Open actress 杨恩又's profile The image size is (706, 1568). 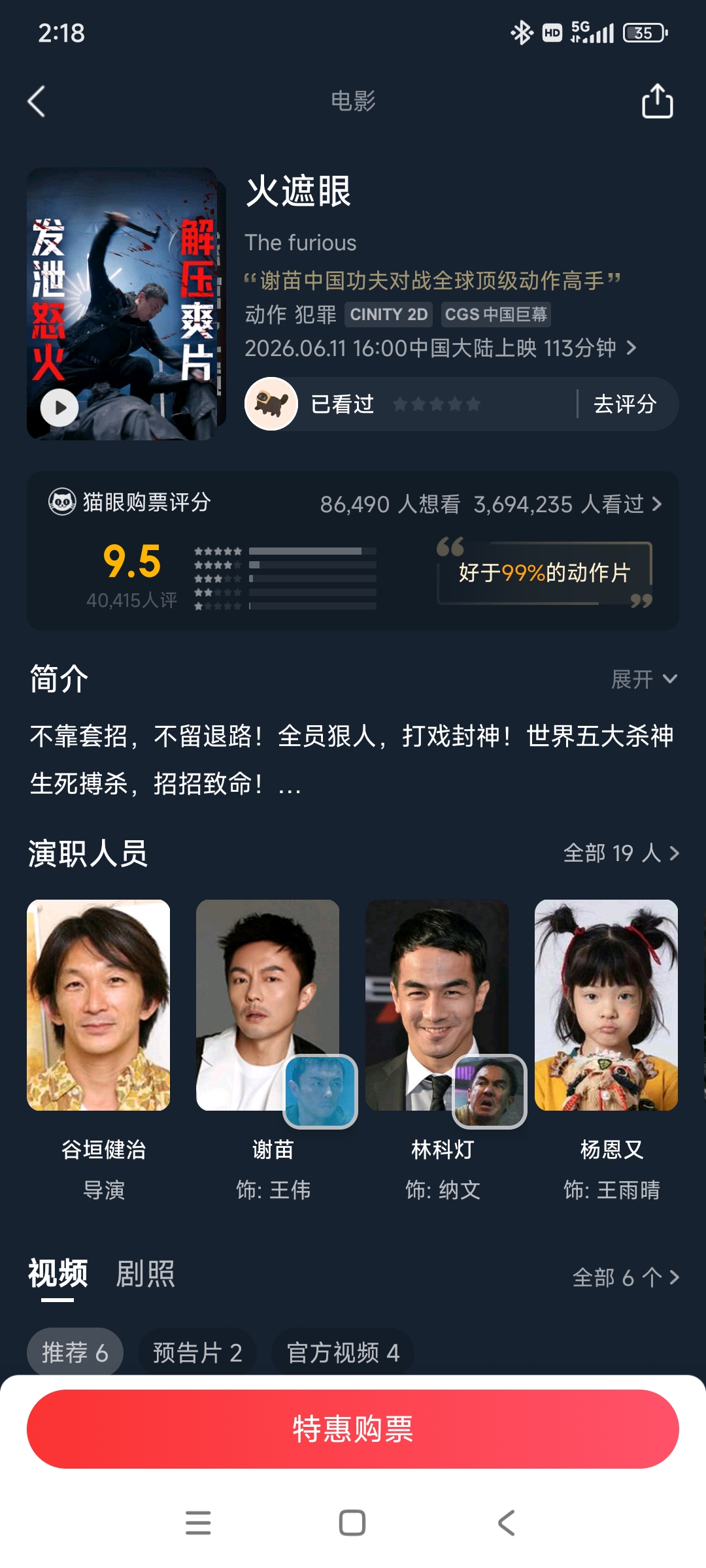point(607,1051)
